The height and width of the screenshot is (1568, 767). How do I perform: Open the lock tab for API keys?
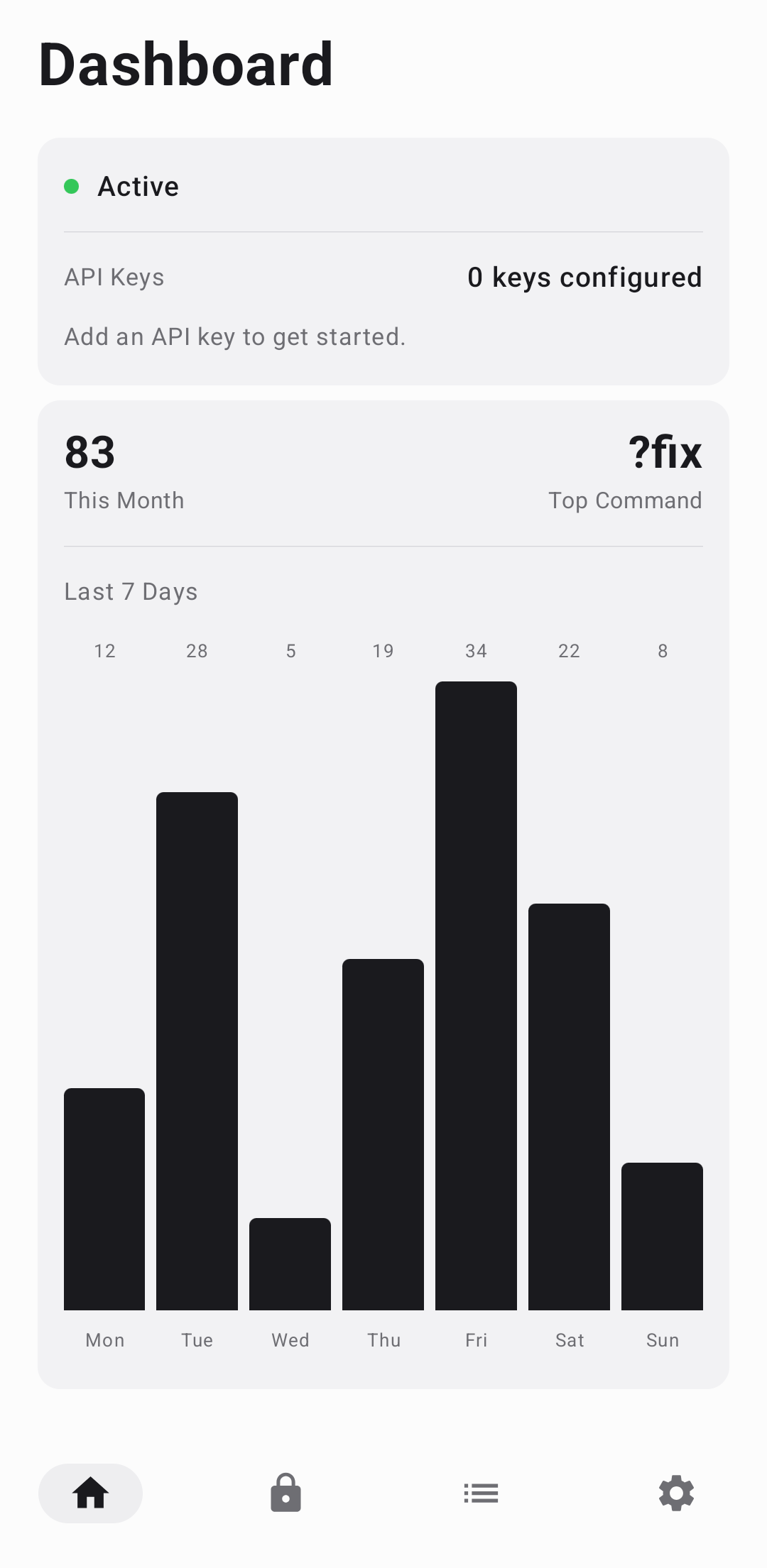(285, 1493)
